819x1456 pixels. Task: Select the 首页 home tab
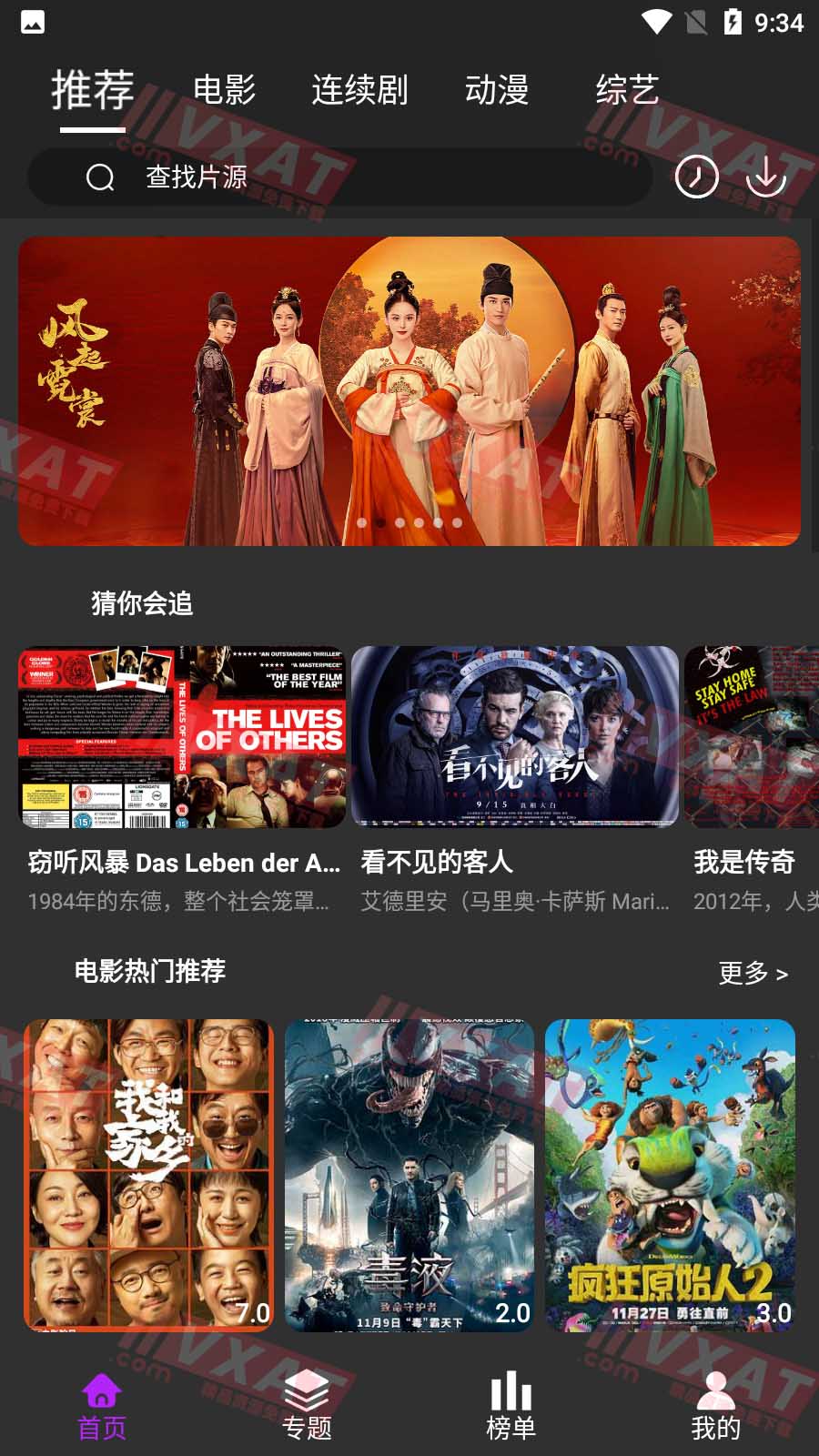click(x=102, y=1407)
